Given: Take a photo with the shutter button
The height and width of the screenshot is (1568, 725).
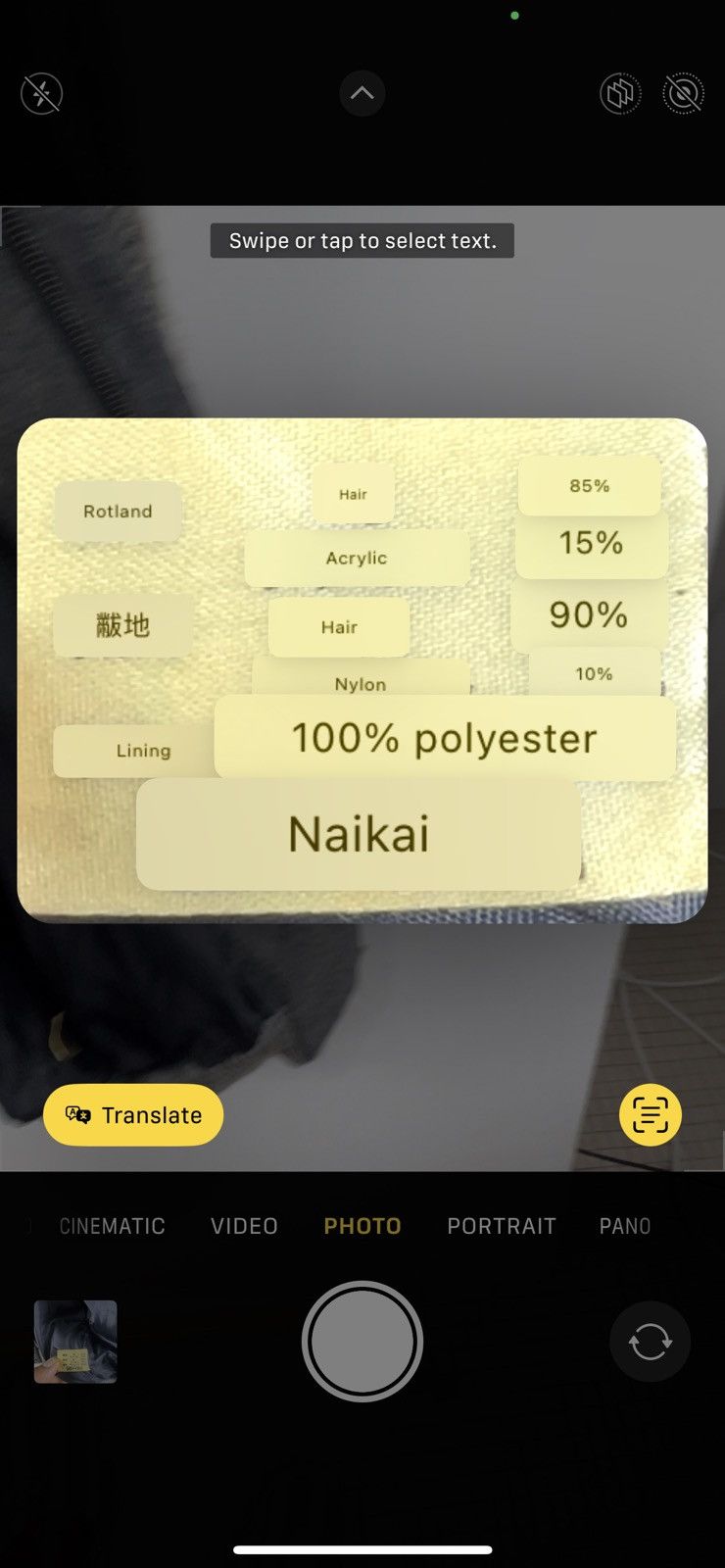Looking at the screenshot, I should click(x=362, y=1342).
